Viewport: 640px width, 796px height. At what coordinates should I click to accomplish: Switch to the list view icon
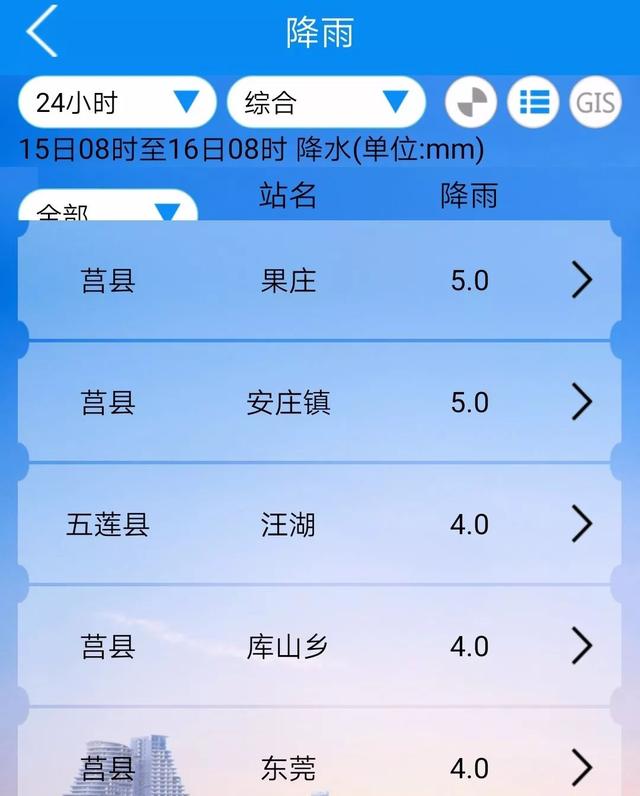coord(533,102)
